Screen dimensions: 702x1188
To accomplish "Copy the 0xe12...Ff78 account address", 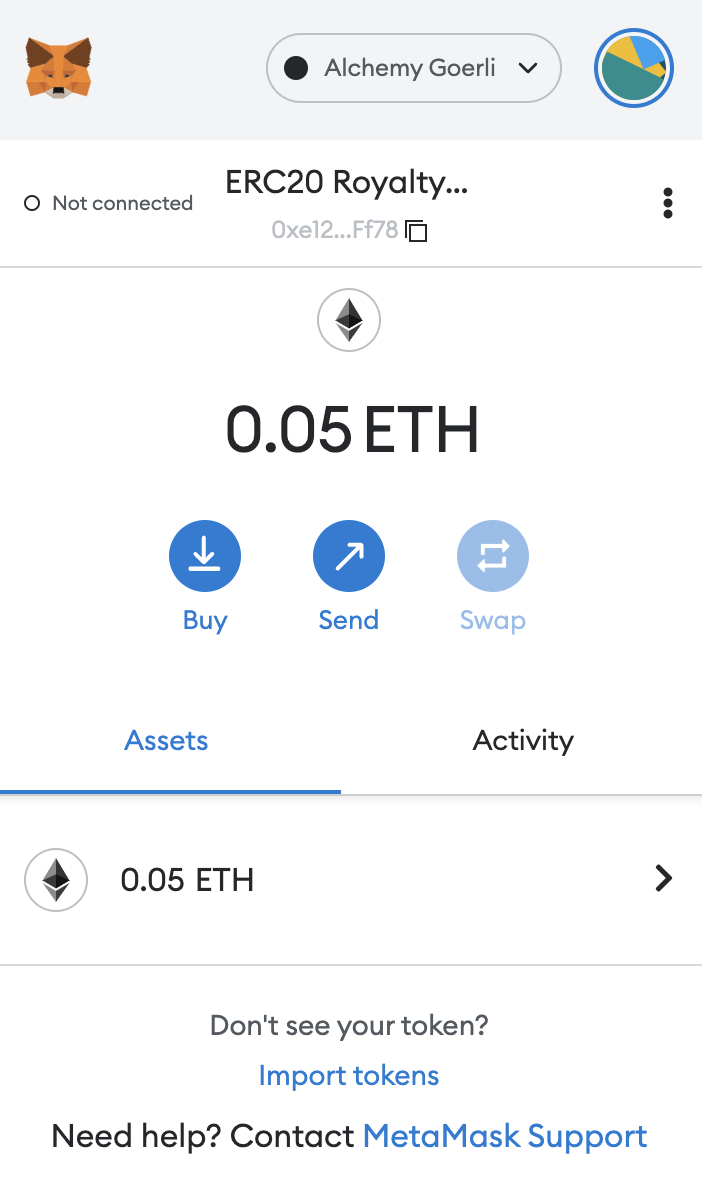I will click(416, 231).
